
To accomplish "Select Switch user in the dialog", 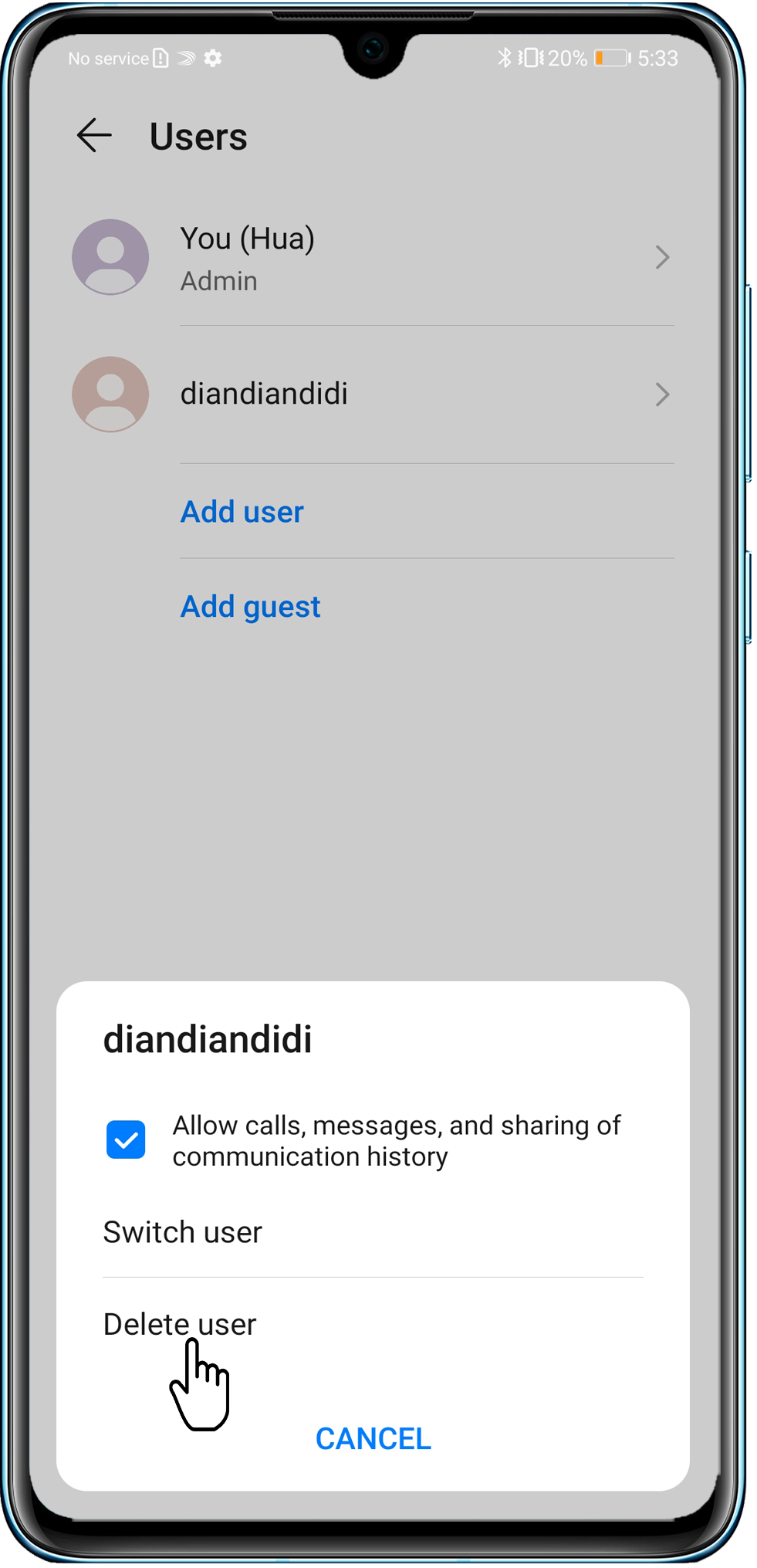I will pyautogui.click(x=183, y=1232).
